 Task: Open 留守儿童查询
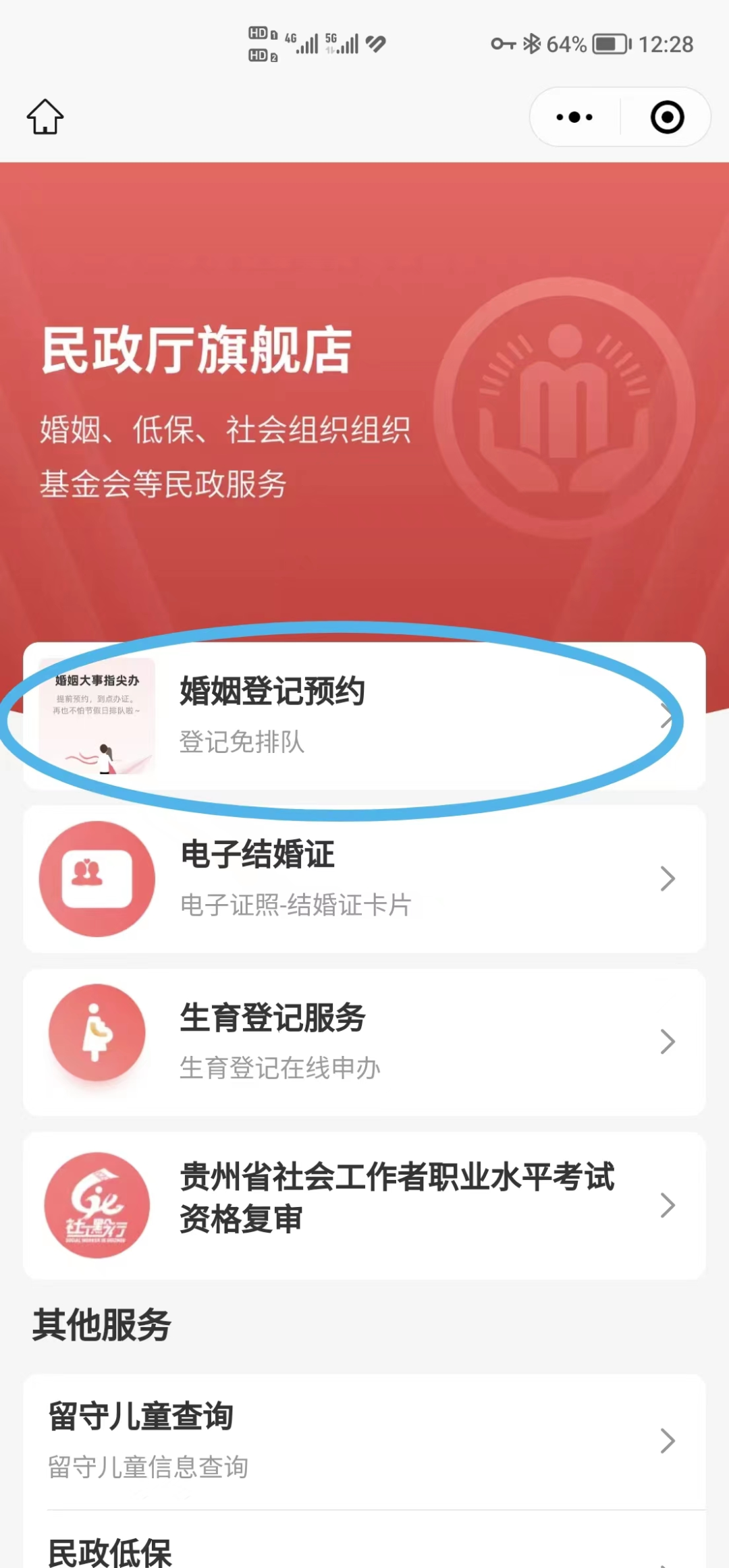click(x=364, y=1440)
